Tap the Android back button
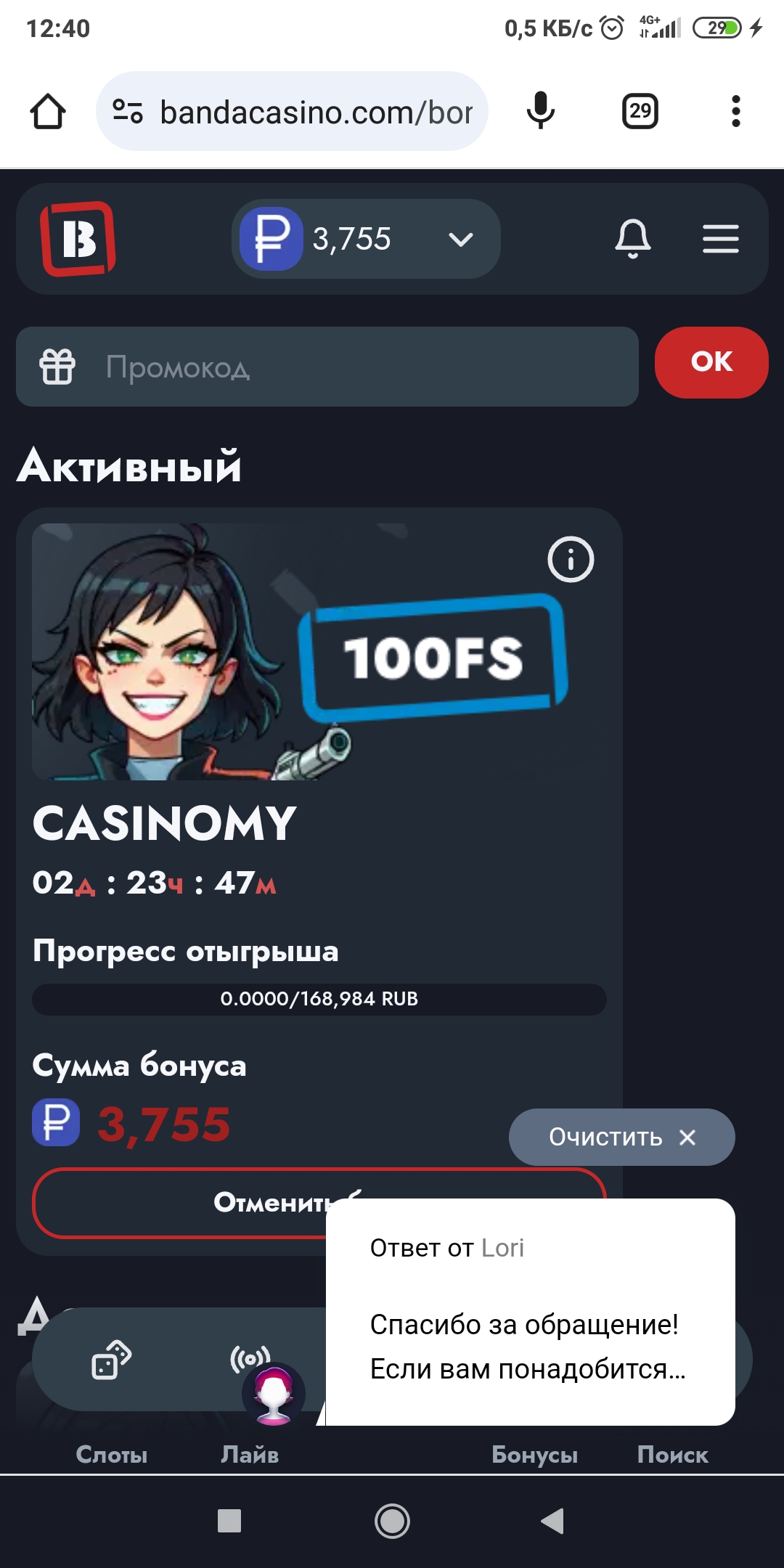784x1568 pixels. [552, 1521]
